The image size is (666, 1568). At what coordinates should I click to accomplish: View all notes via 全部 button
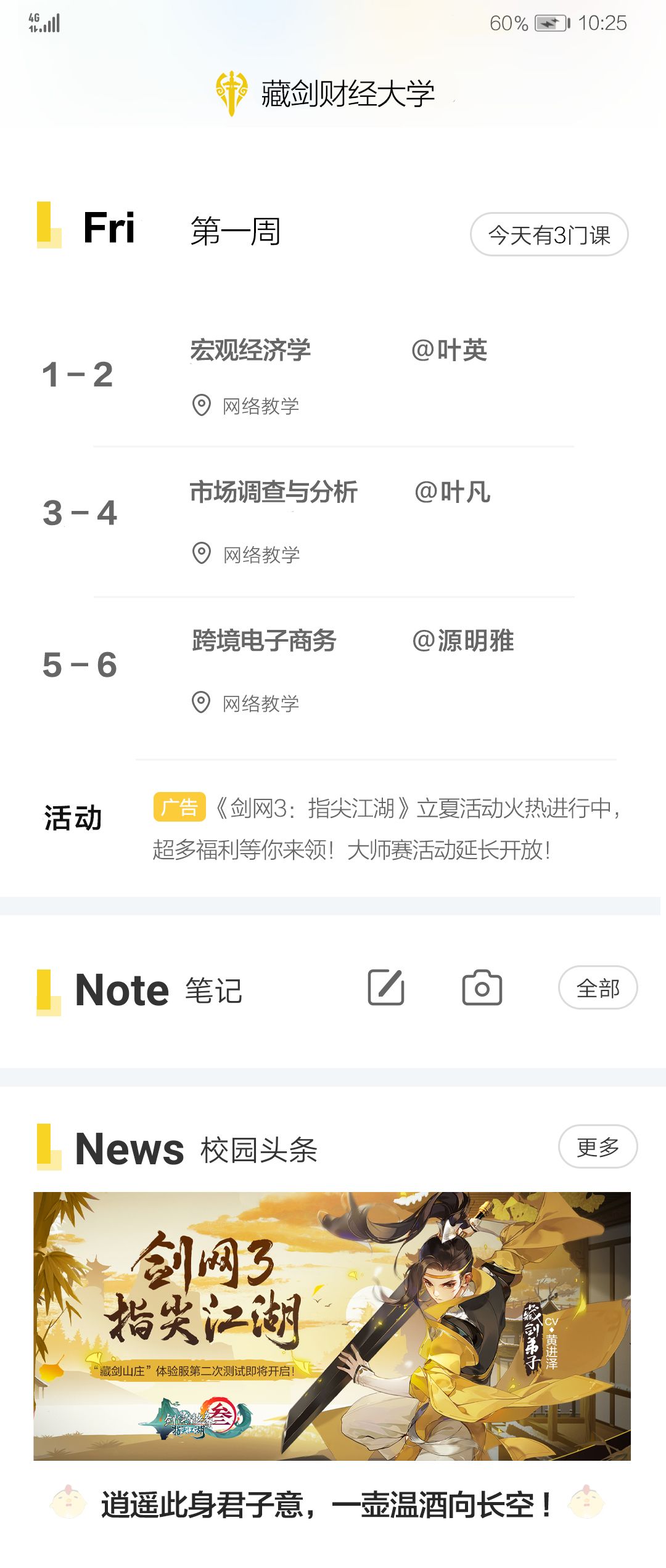click(598, 987)
